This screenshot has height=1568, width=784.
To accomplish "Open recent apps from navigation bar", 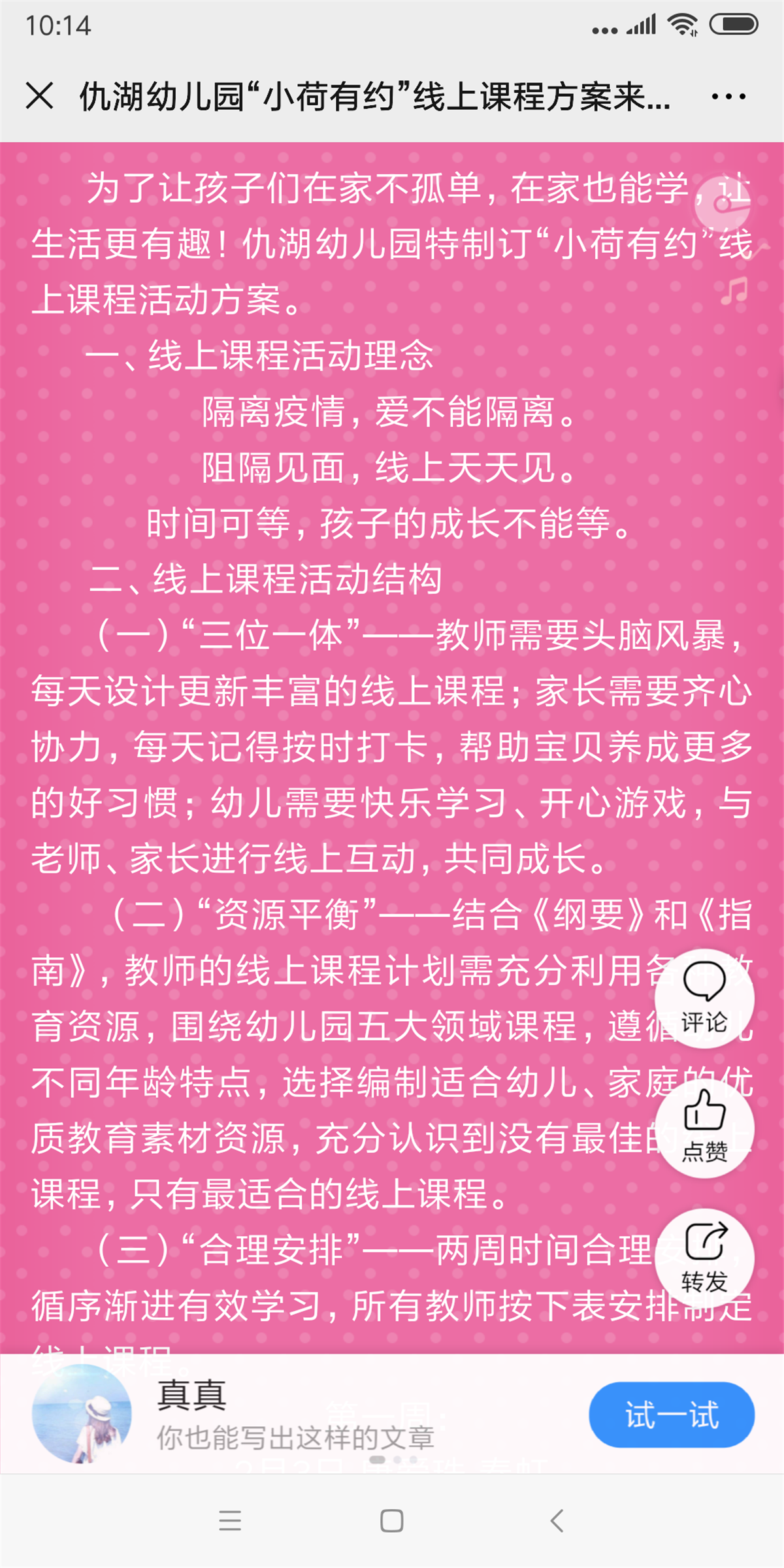I will click(x=230, y=1520).
